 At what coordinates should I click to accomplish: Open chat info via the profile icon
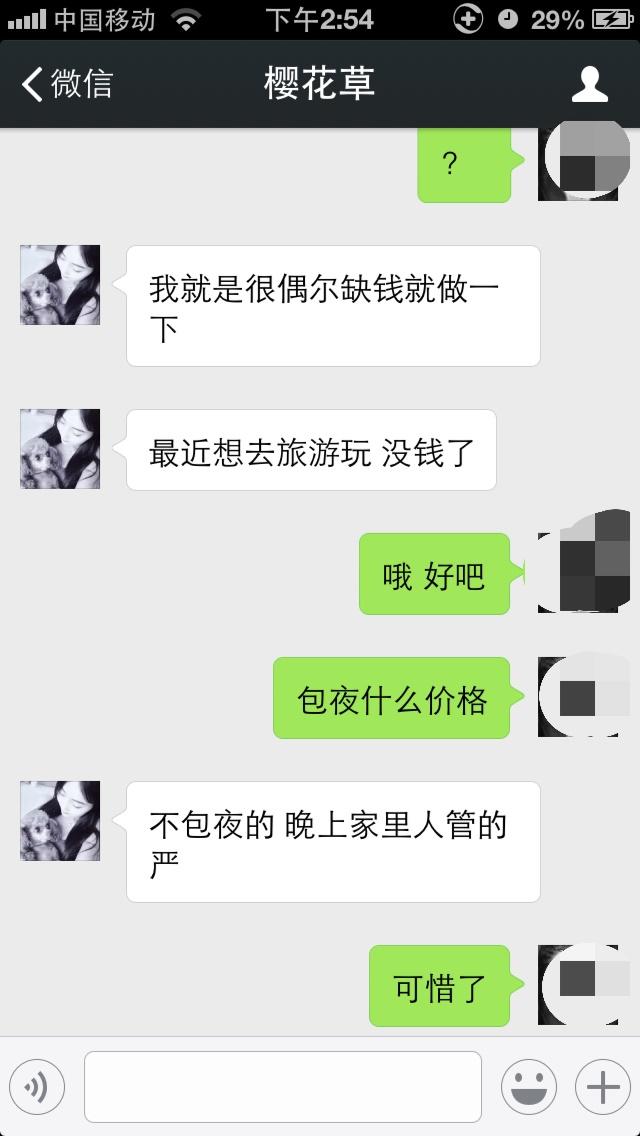click(x=589, y=84)
